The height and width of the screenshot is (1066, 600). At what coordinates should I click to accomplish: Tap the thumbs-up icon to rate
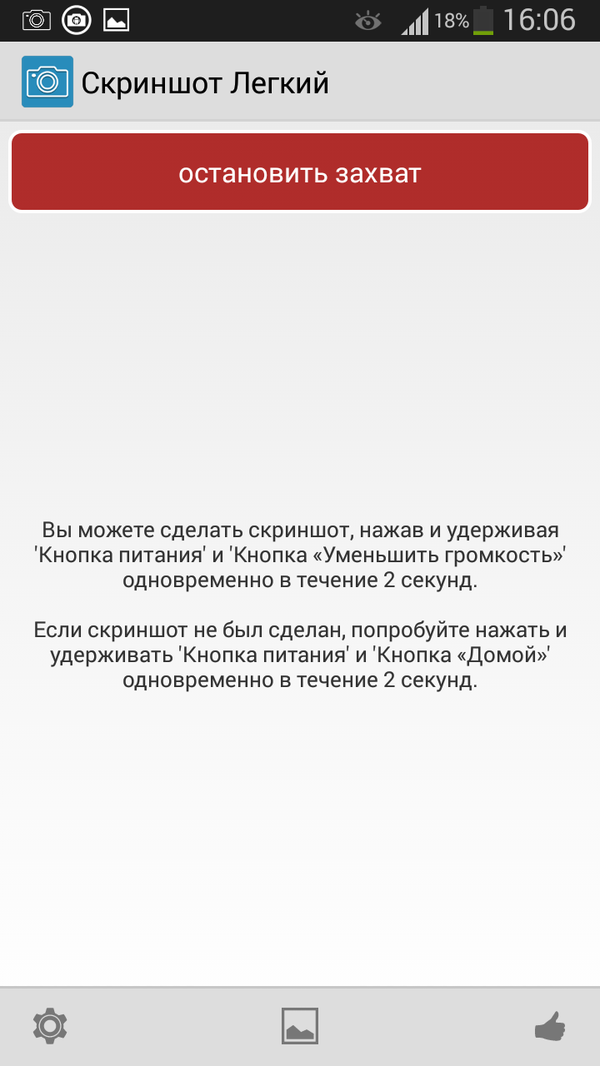[550, 1026]
